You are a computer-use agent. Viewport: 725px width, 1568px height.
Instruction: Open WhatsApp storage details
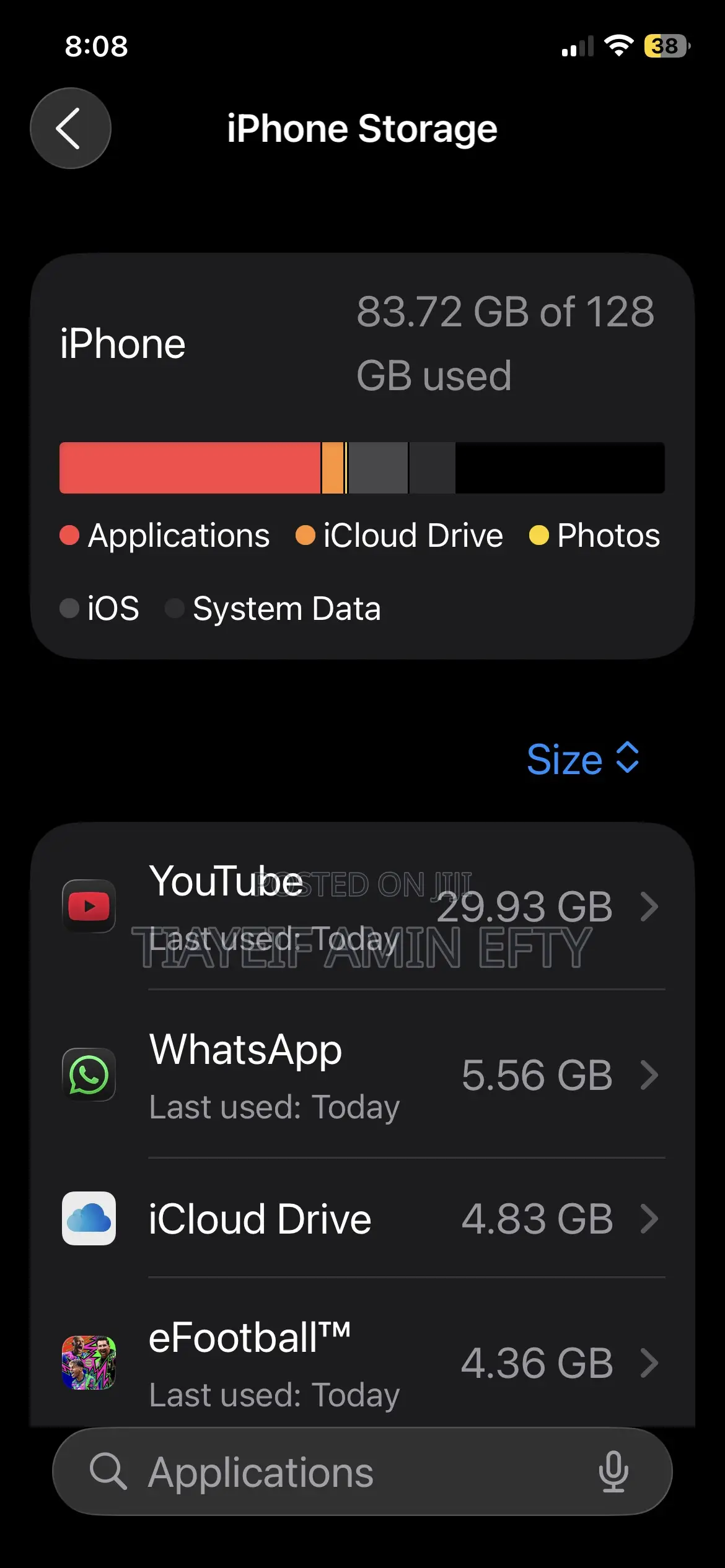click(x=362, y=1075)
